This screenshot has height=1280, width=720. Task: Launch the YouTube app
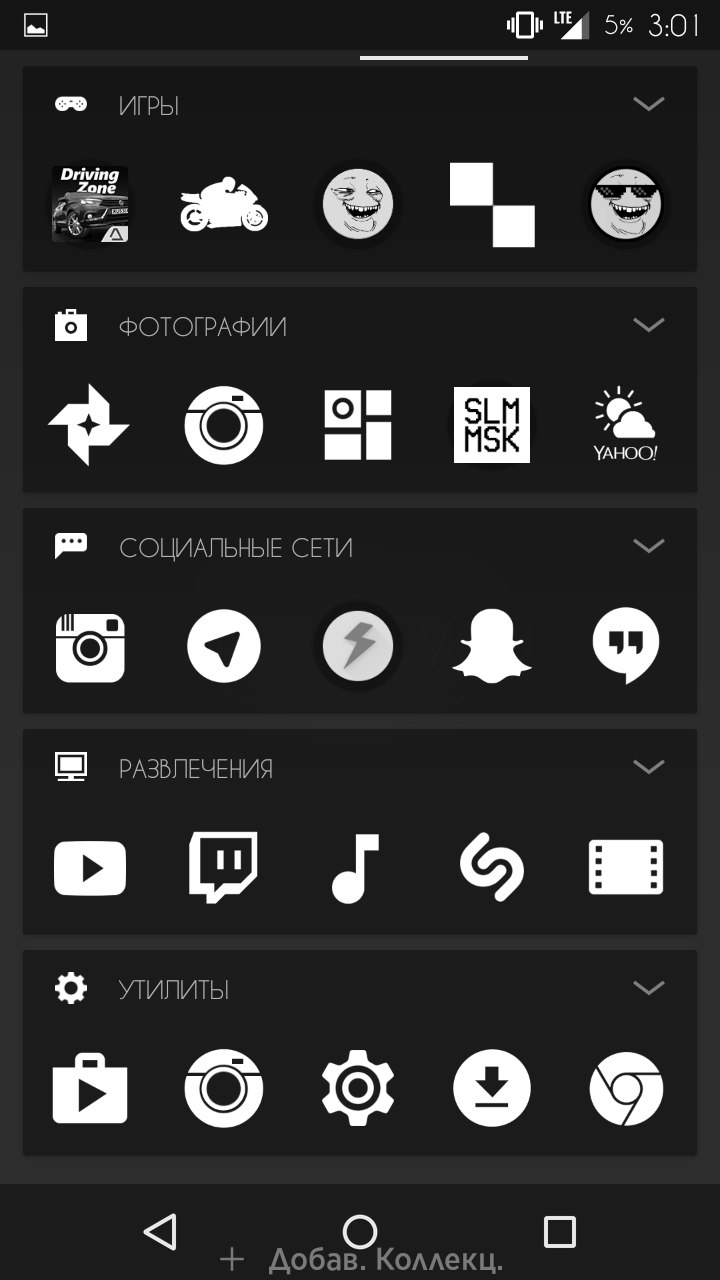[x=90, y=868]
